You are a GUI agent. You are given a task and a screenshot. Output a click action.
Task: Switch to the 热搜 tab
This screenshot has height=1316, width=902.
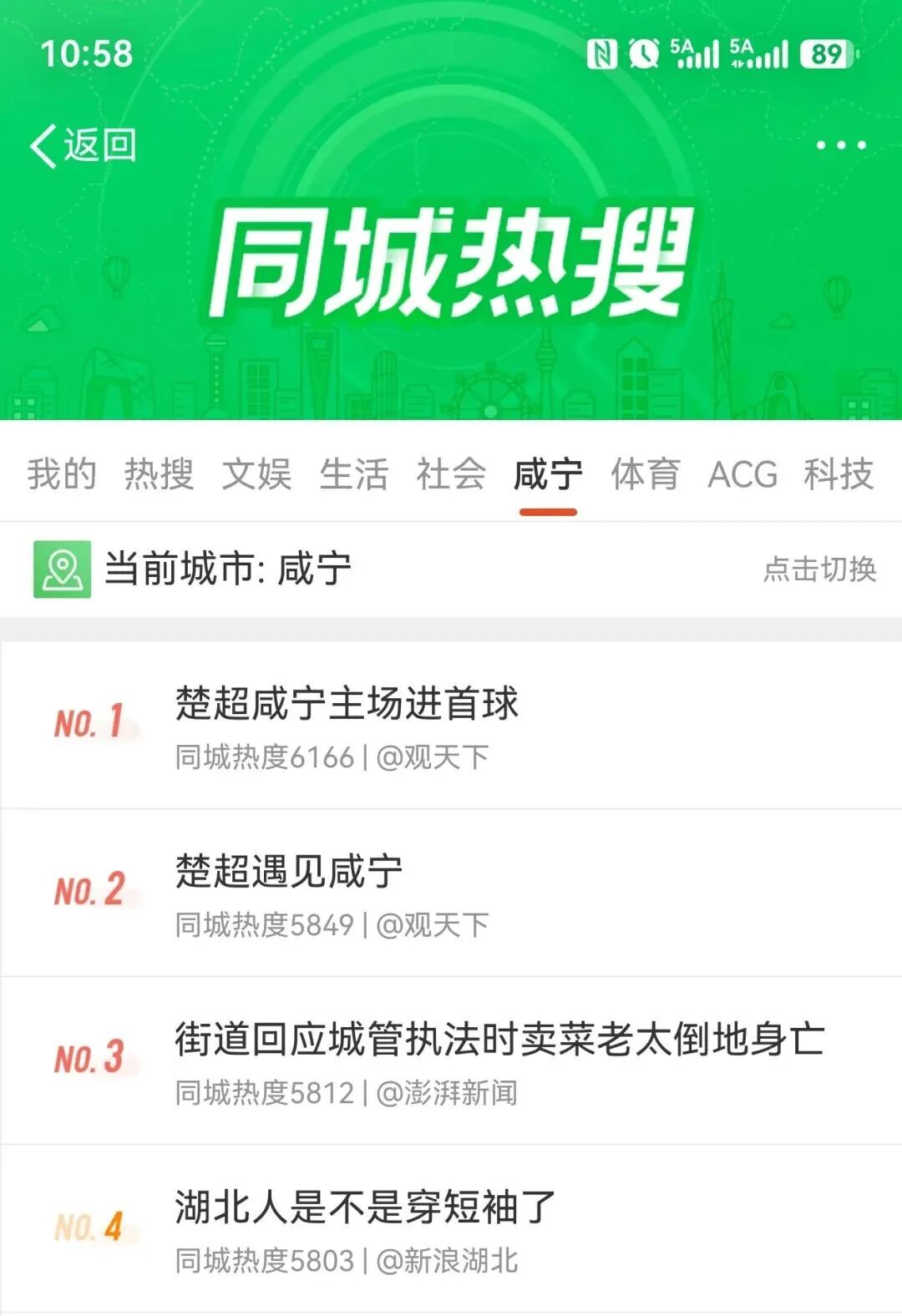(x=159, y=474)
